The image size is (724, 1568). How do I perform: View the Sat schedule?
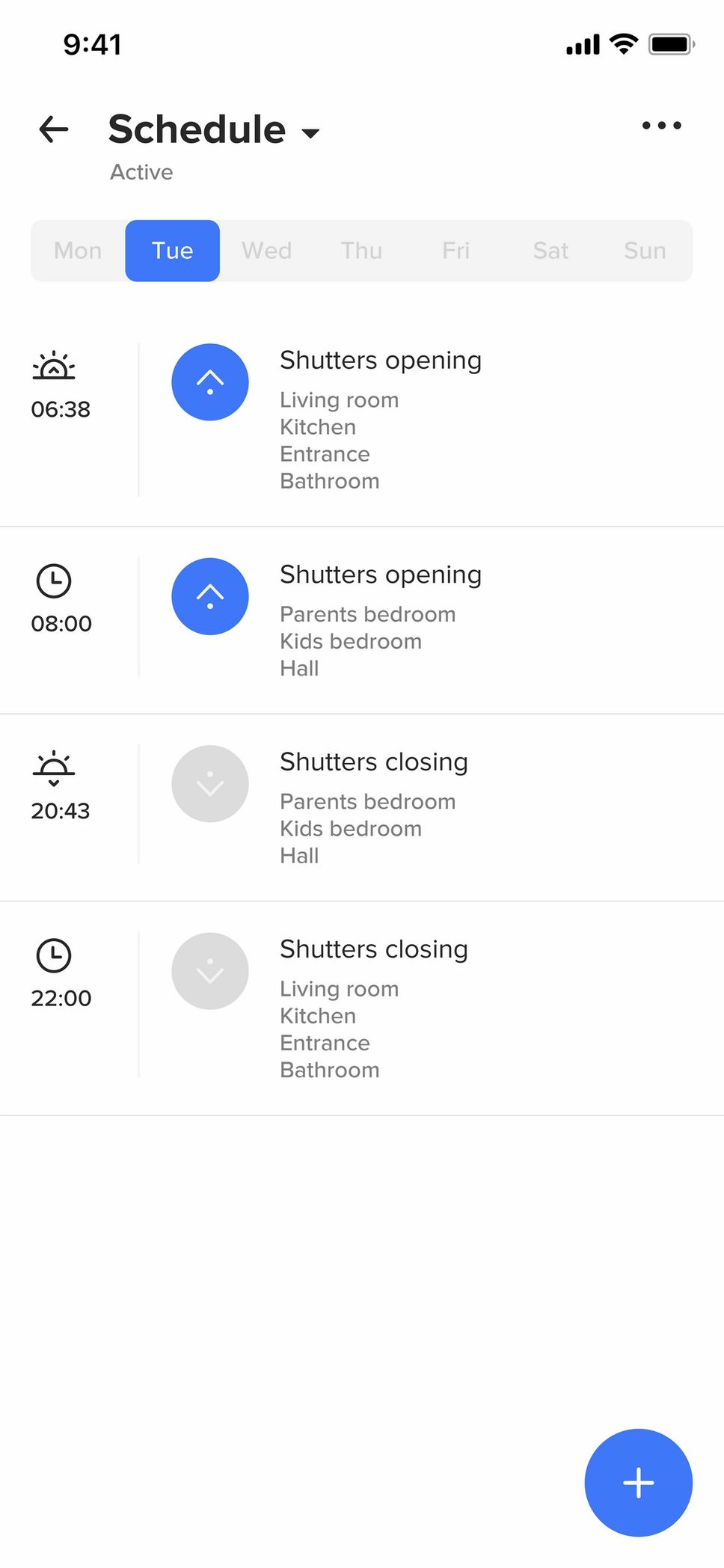pos(550,251)
